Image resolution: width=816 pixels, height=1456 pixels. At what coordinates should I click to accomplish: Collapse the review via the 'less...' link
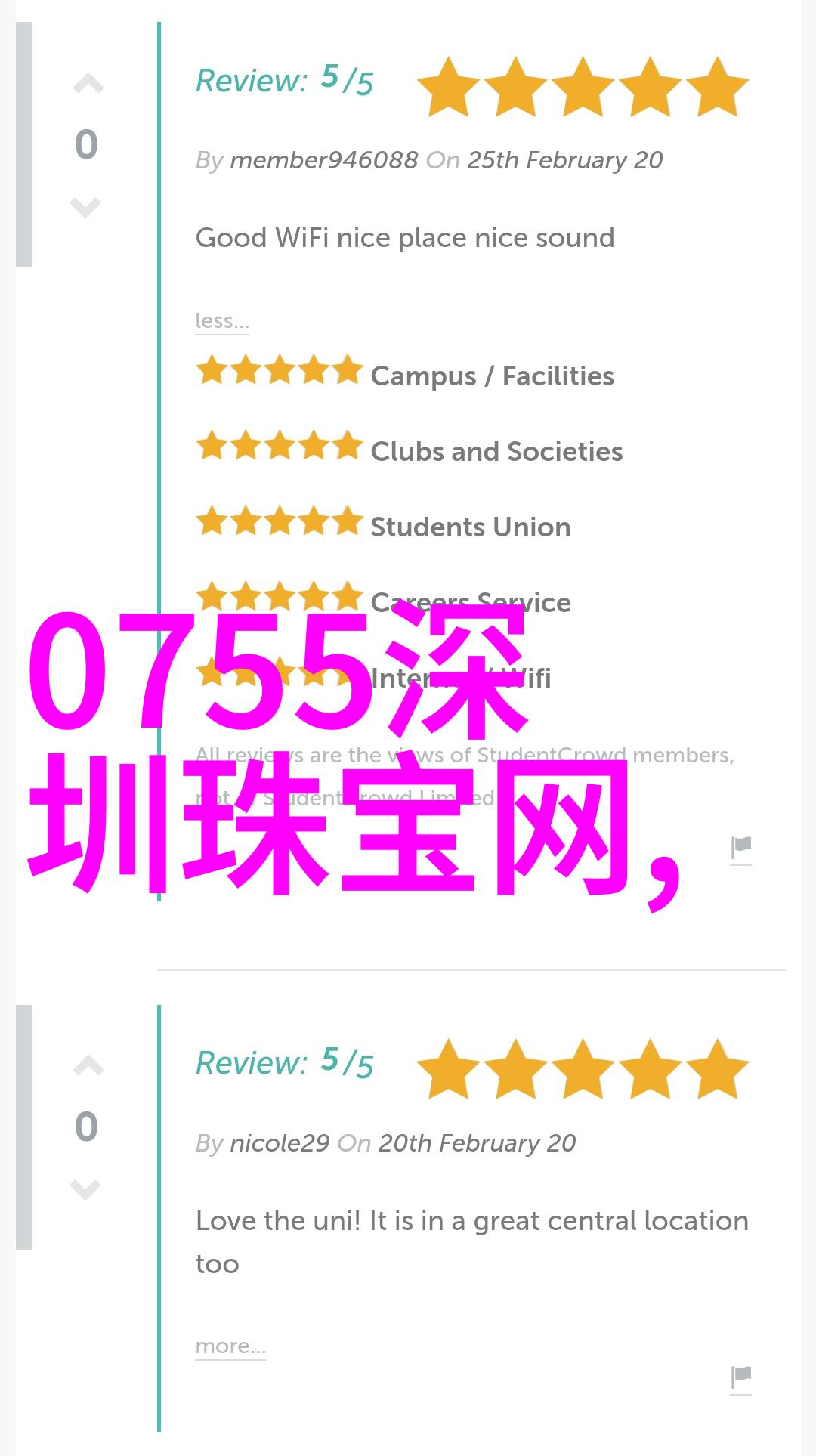[x=221, y=321]
